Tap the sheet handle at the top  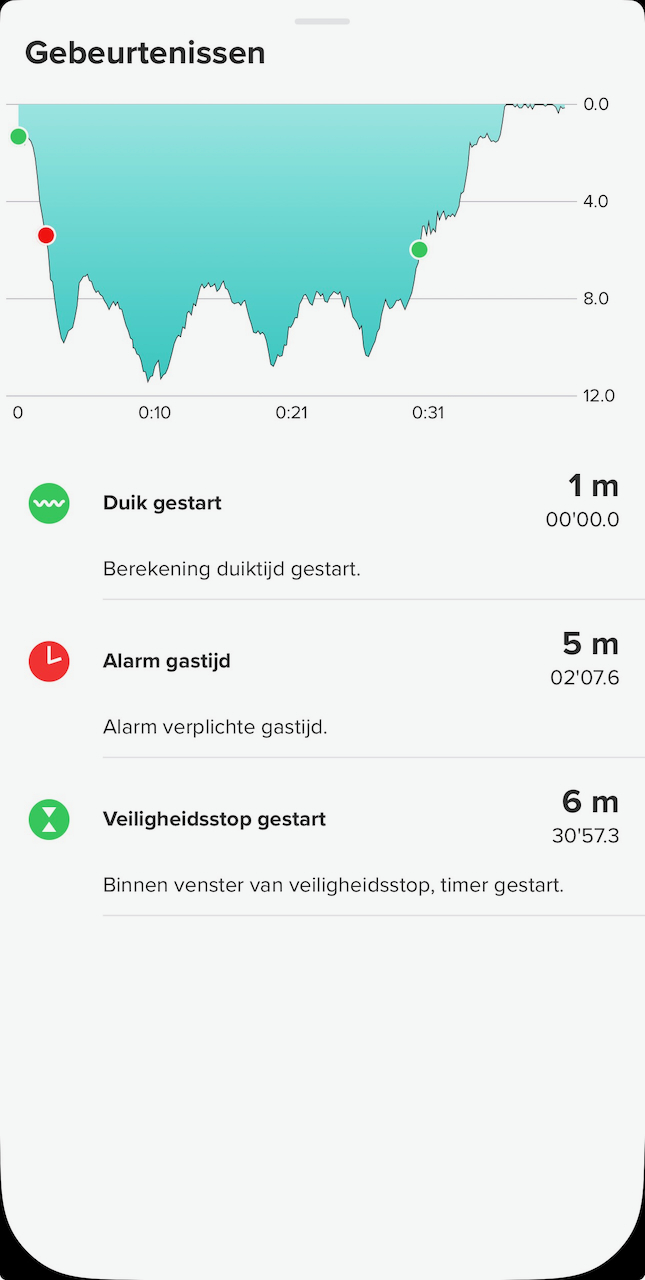(x=322, y=21)
